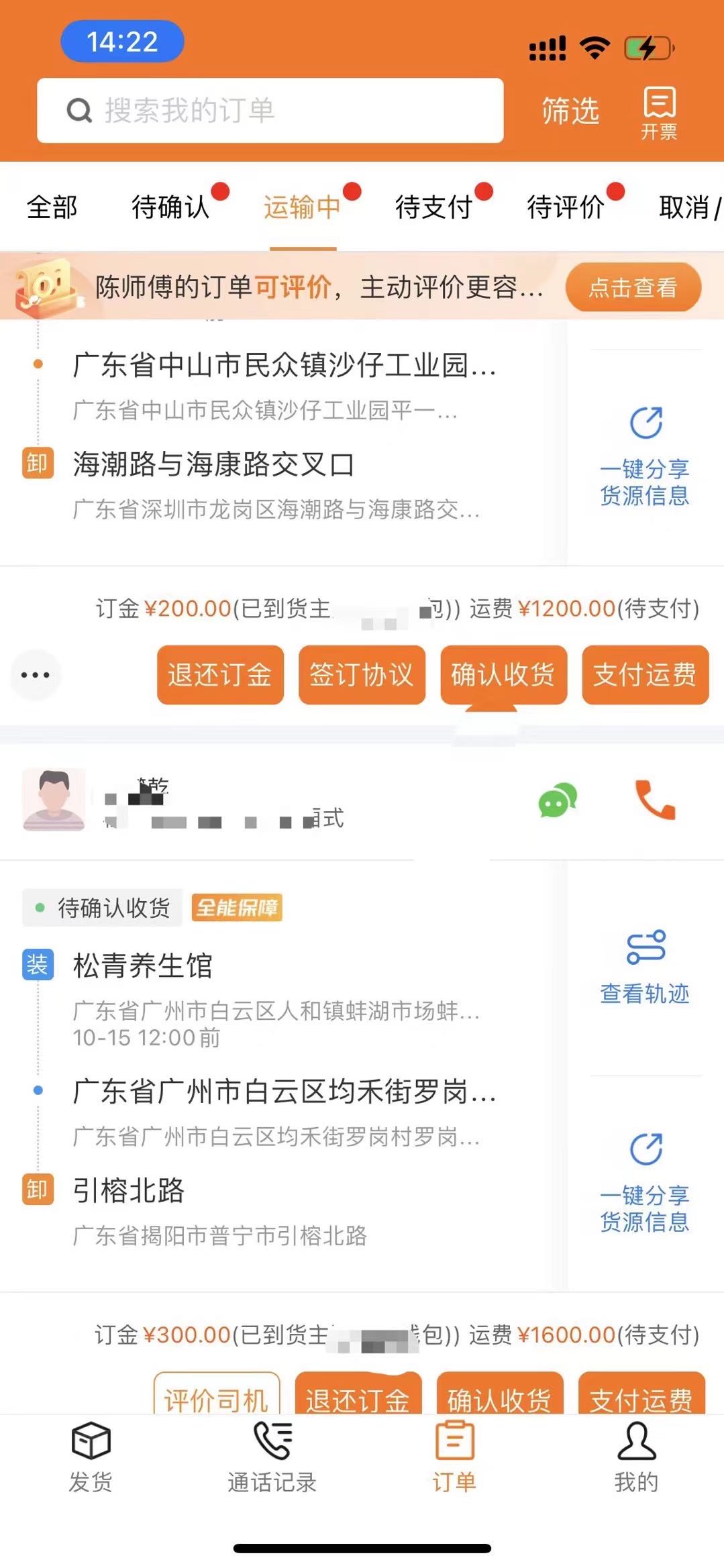Switch to the 待支付 tab
Screen dimensions: 724x1568
pyautogui.click(x=433, y=207)
